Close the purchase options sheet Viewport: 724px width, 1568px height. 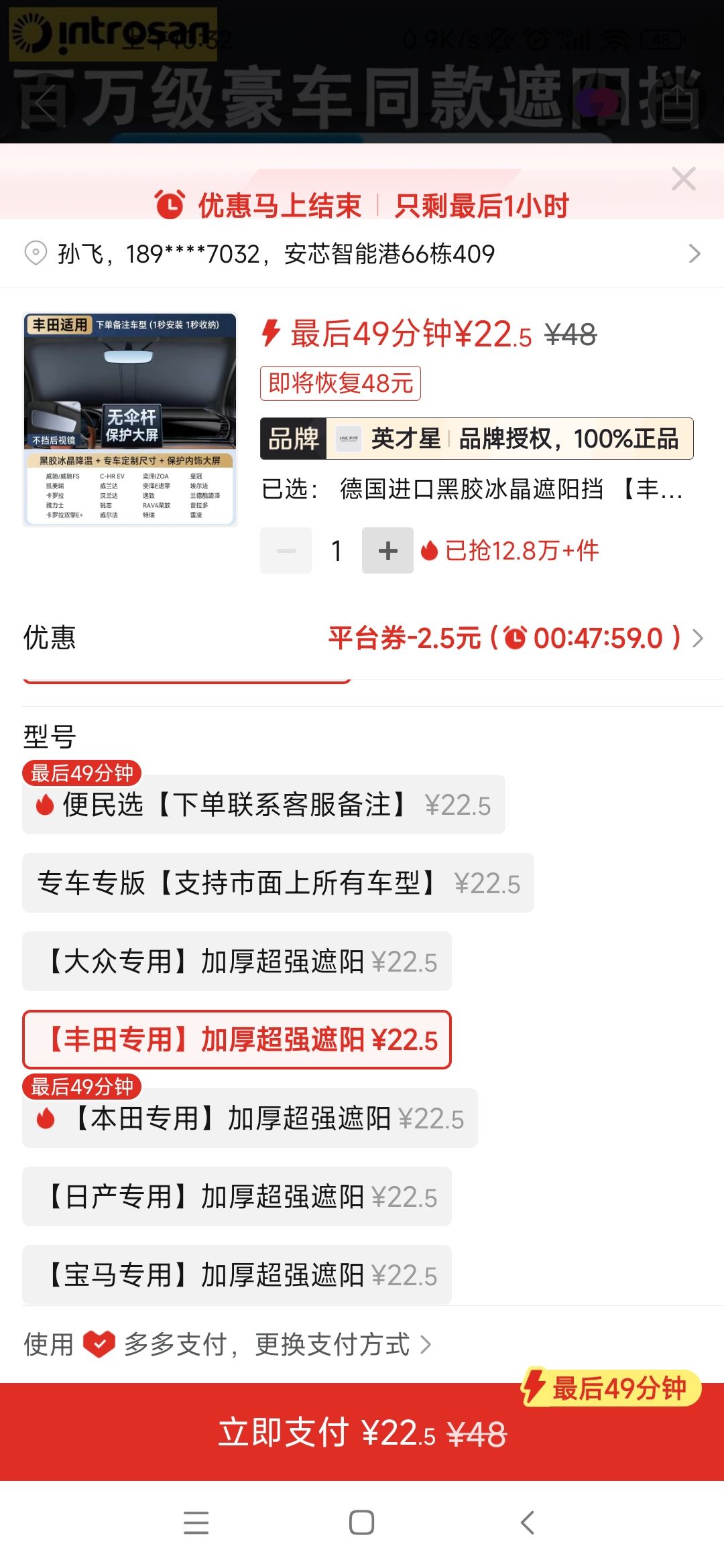click(x=683, y=179)
